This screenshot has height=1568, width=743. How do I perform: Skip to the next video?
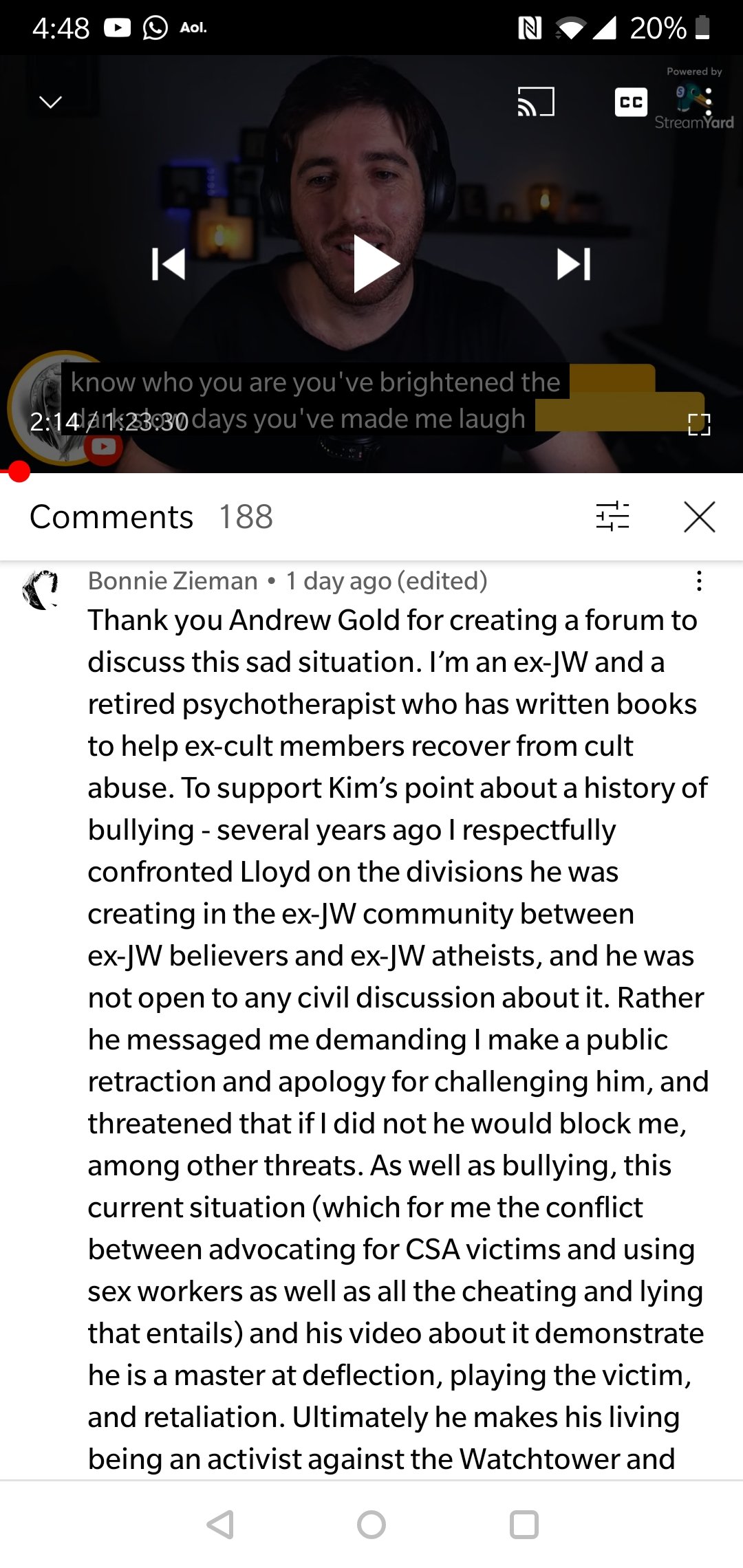click(x=574, y=264)
